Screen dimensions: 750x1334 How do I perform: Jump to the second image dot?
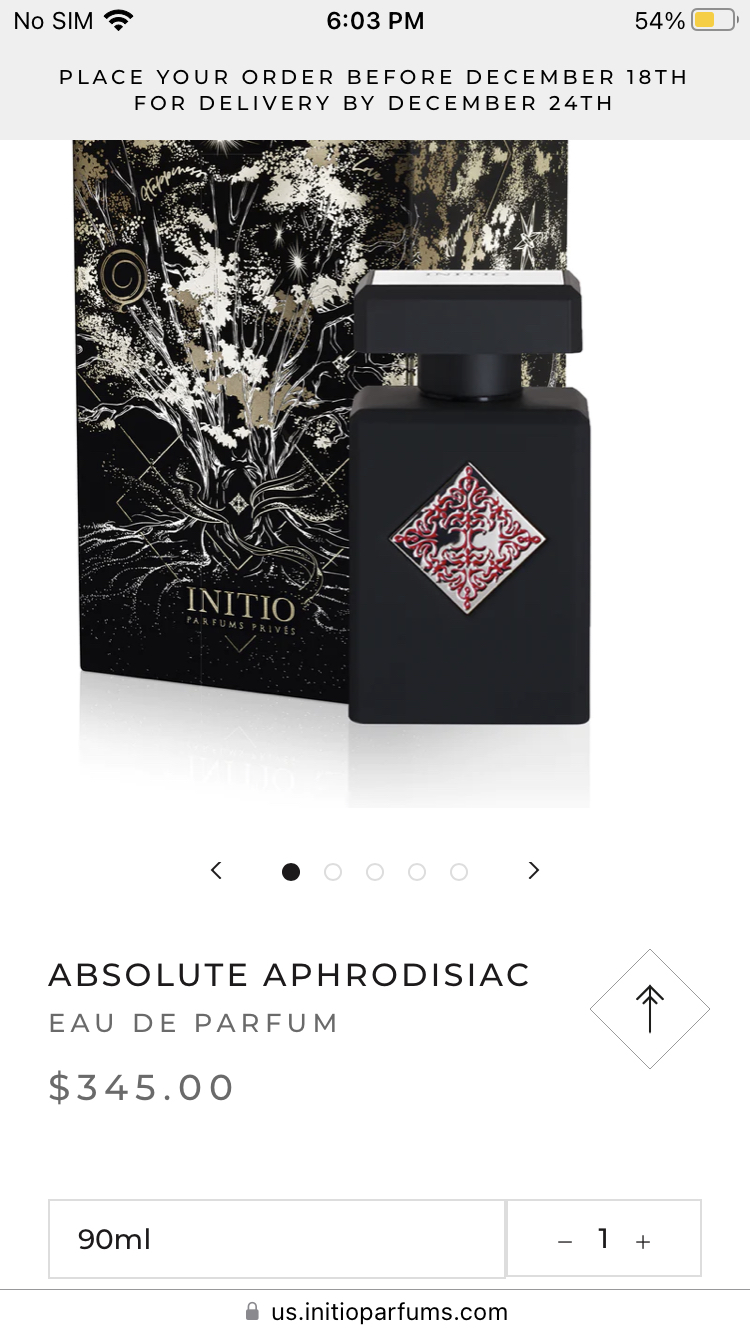tap(333, 872)
